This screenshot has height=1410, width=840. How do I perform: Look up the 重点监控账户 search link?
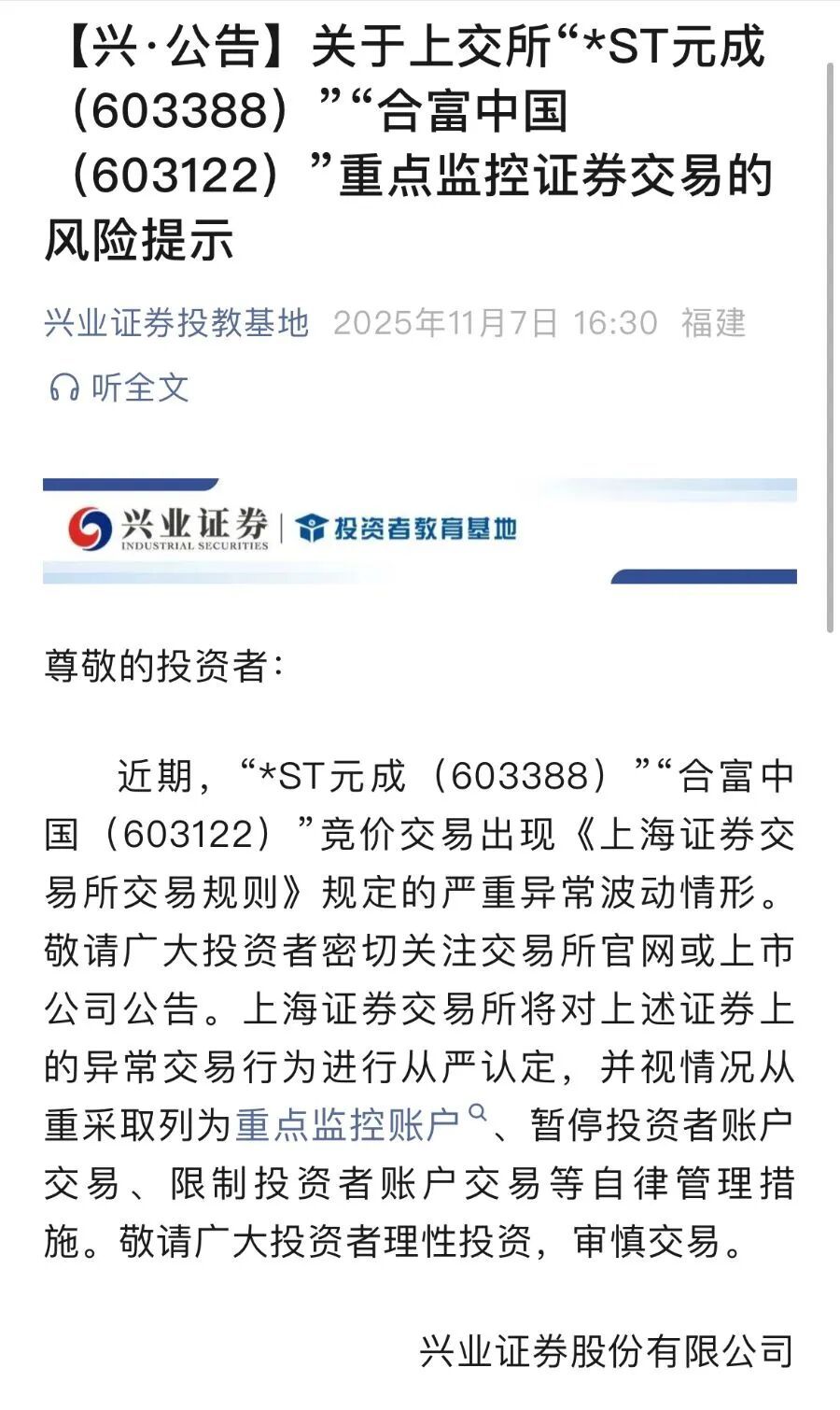349,1125
